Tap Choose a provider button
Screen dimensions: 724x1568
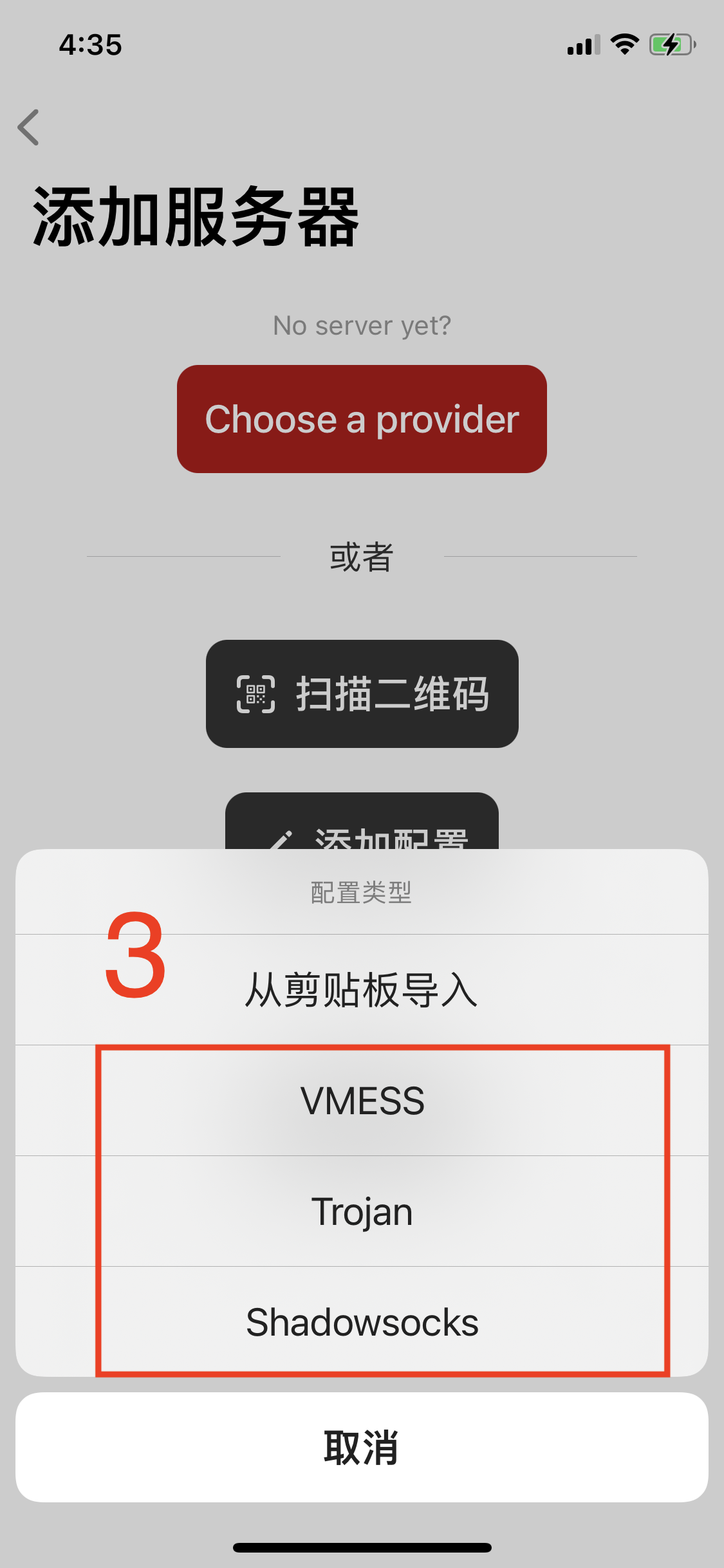tap(362, 419)
